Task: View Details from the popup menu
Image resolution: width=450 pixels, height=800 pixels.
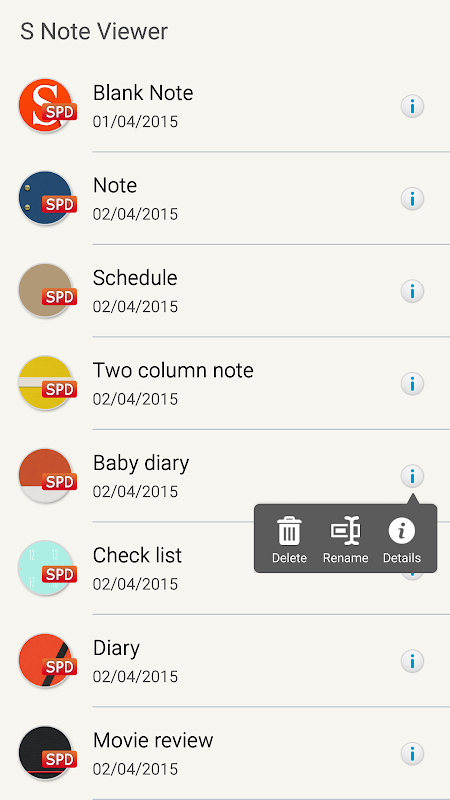Action: (x=402, y=539)
